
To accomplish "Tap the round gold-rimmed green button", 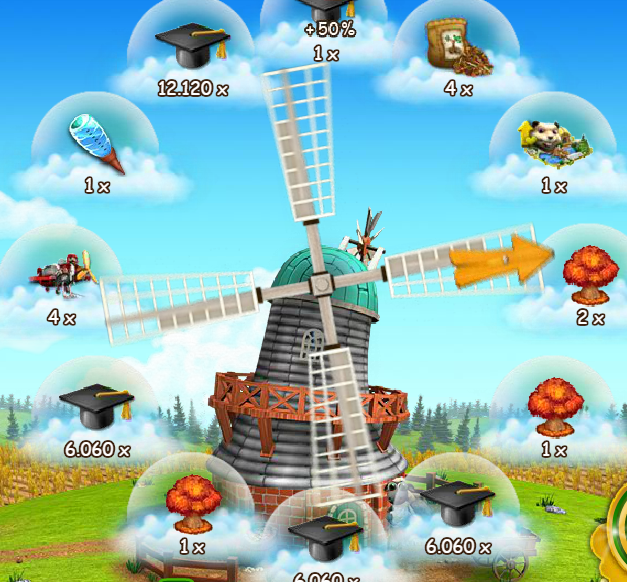I will (620, 536).
